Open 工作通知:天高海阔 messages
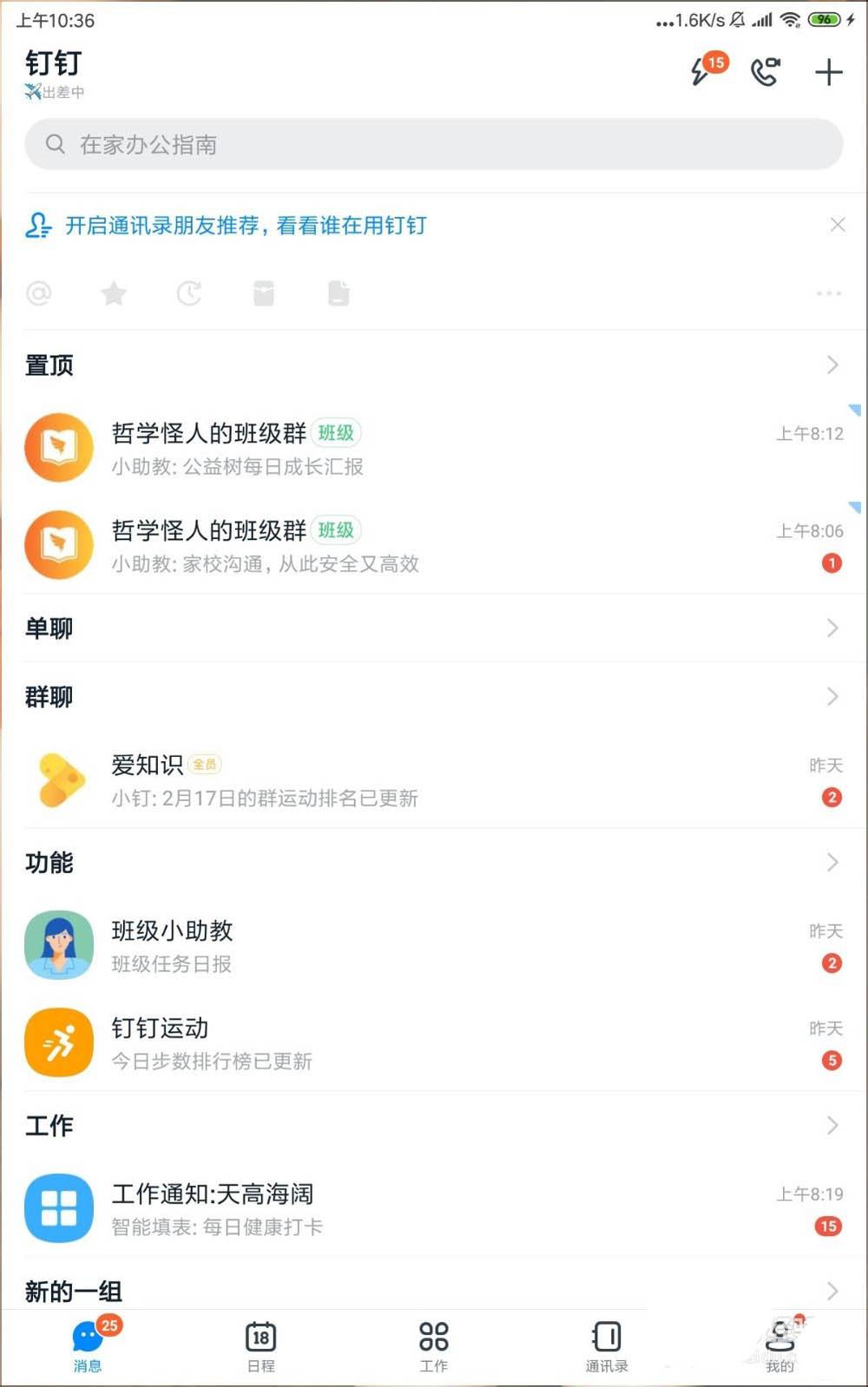The height and width of the screenshot is (1387, 868). point(433,1209)
